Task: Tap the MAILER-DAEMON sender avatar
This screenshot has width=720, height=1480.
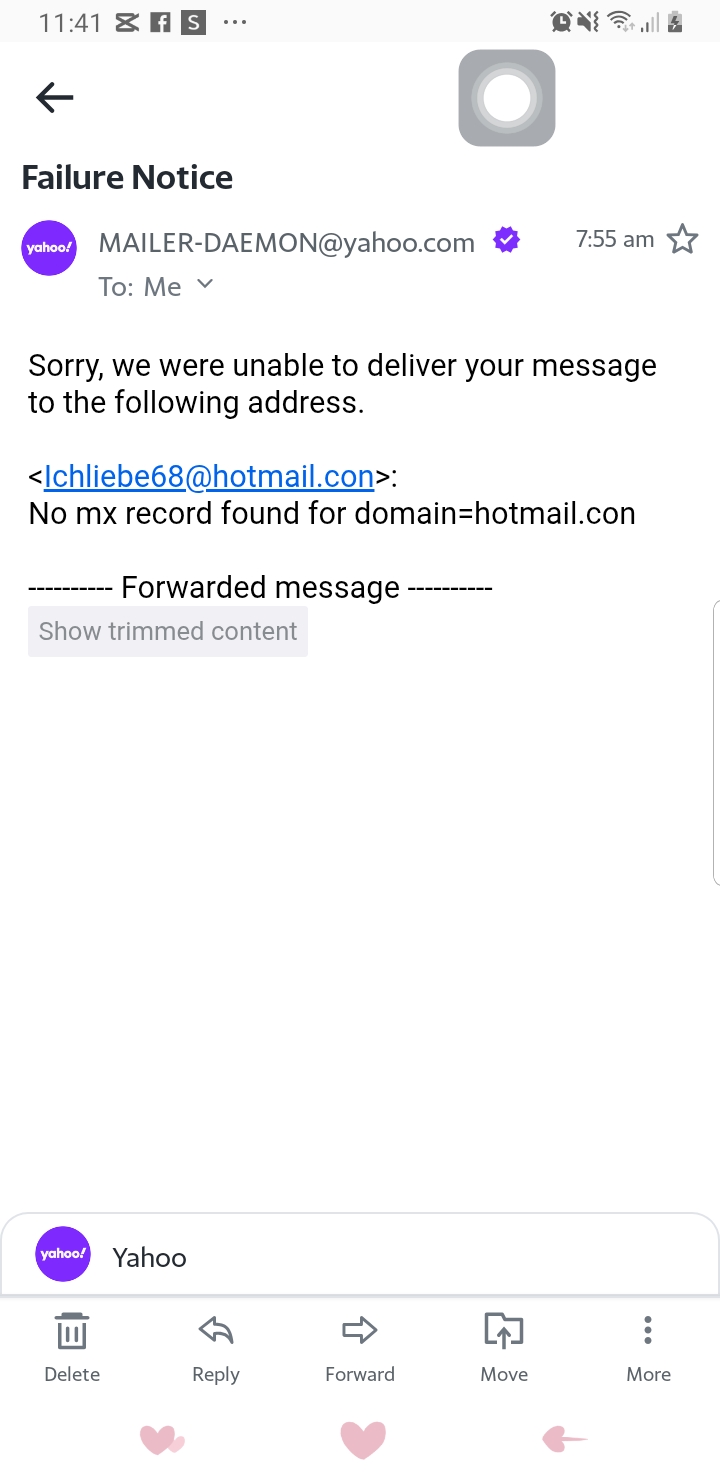Action: click(49, 247)
